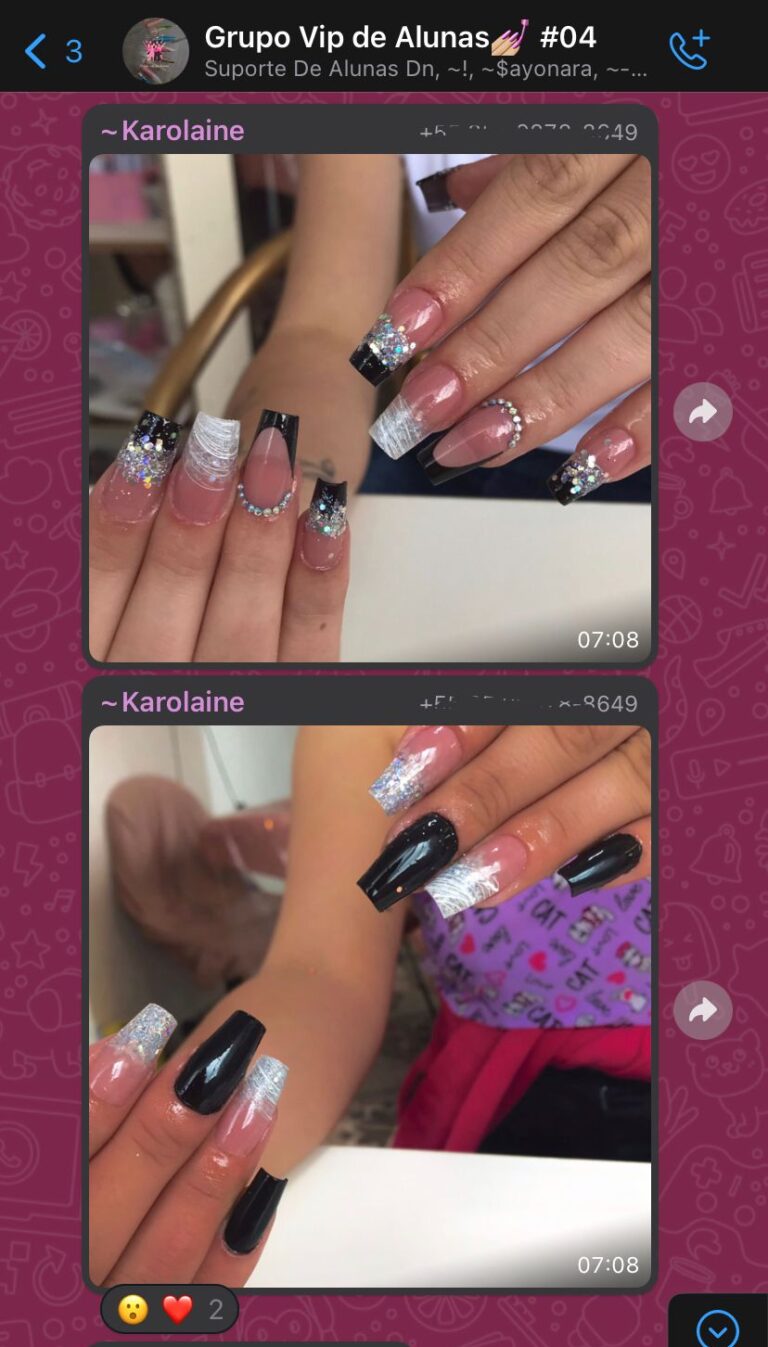This screenshot has width=768, height=1347.
Task: Forward the second nail photo
Action: (703, 1010)
